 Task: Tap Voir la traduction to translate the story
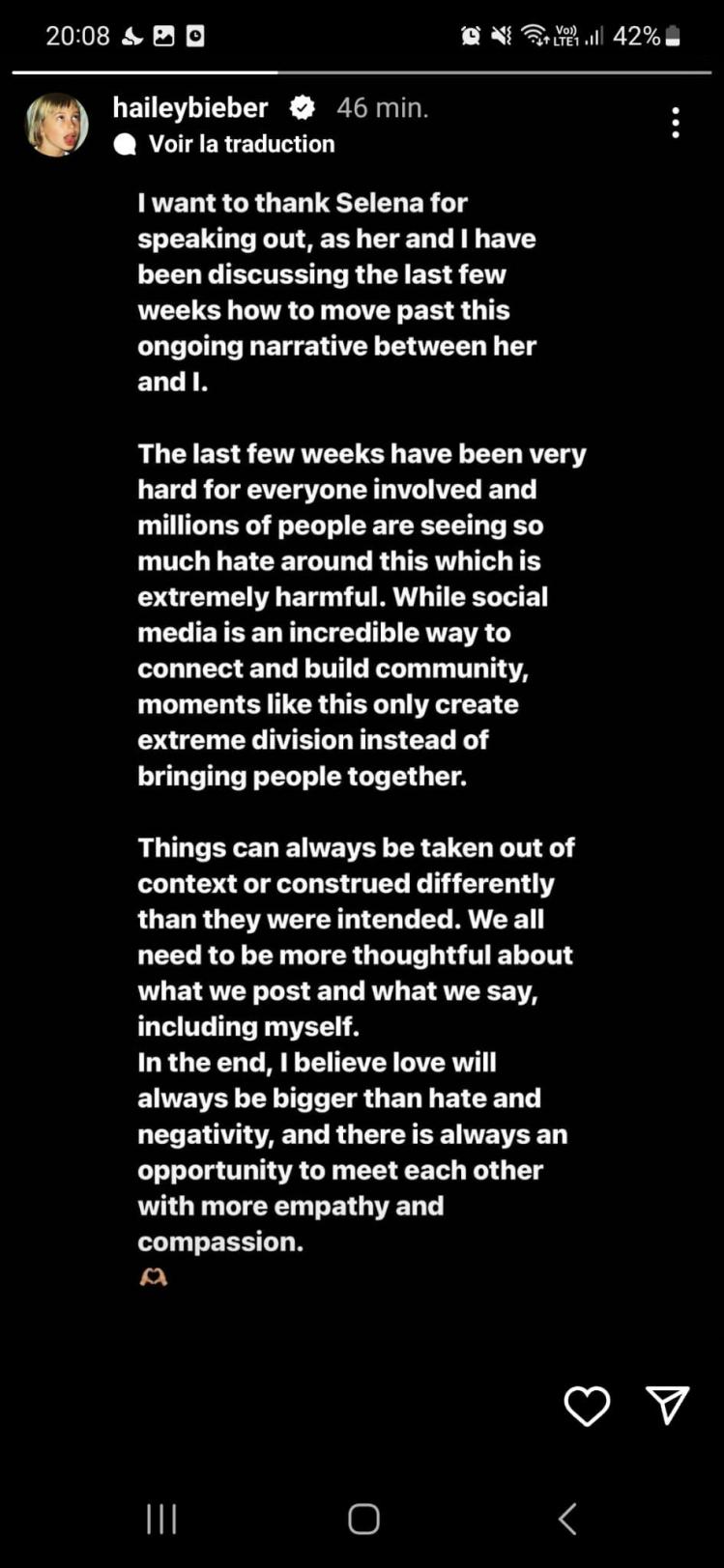[x=241, y=144]
